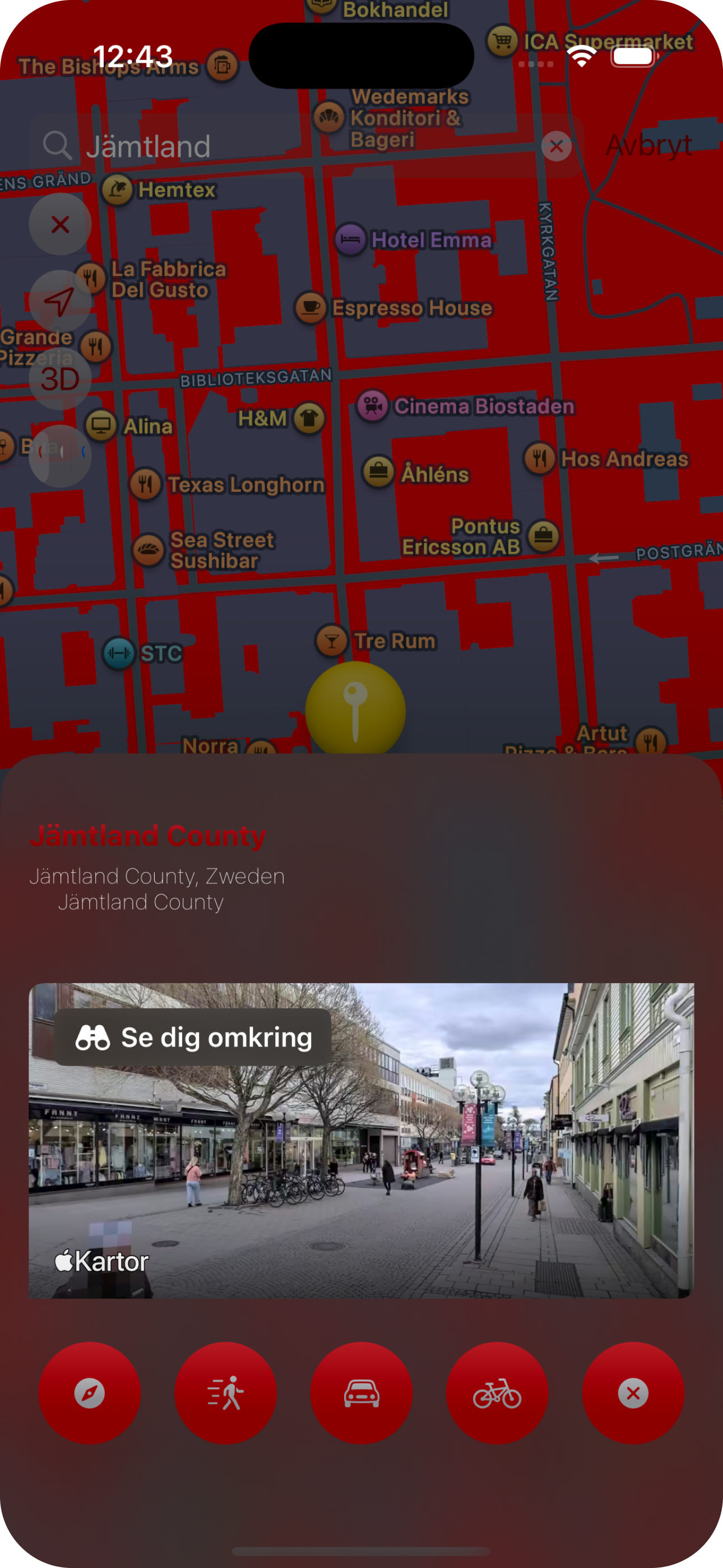Viewport: 723px width, 1568px height.
Task: Tap the Åhléns store marker
Action: (378, 472)
